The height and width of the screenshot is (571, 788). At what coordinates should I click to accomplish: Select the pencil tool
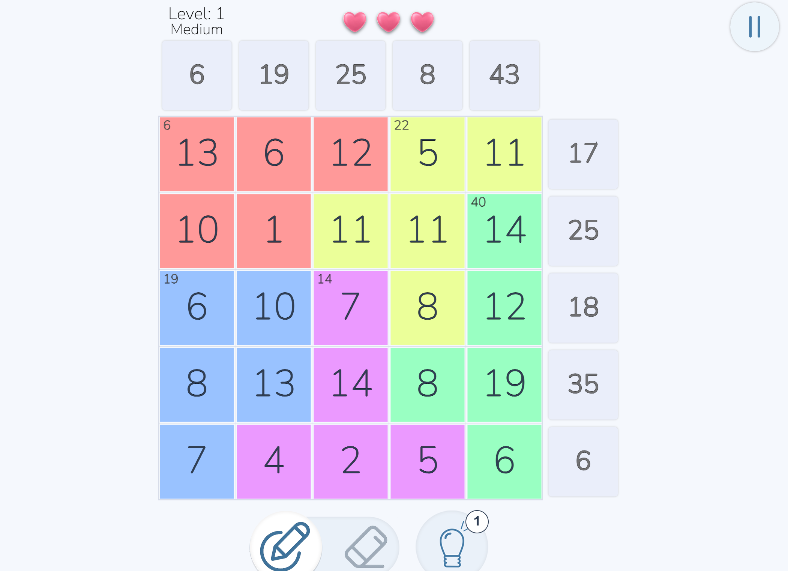[x=285, y=546]
